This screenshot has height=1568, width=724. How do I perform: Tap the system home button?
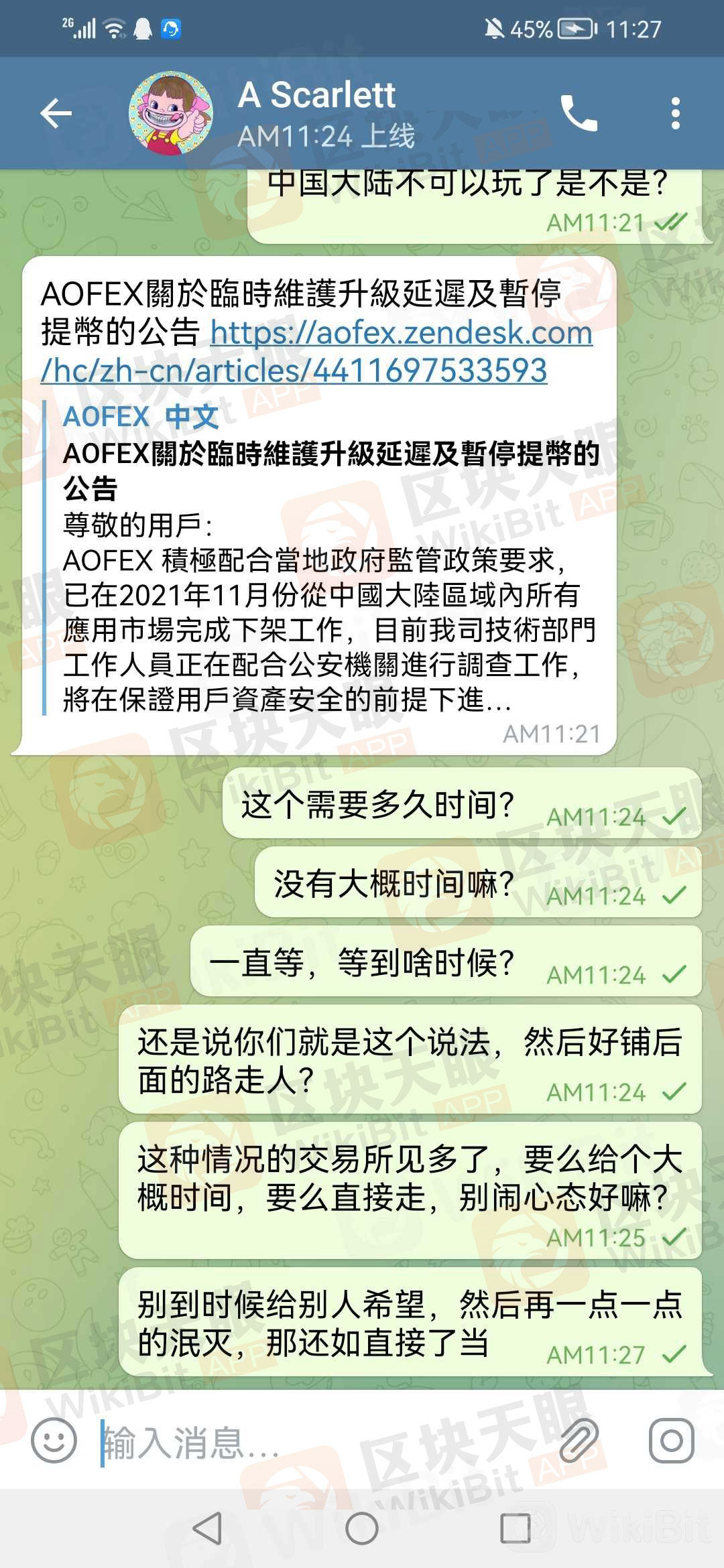click(x=362, y=1528)
